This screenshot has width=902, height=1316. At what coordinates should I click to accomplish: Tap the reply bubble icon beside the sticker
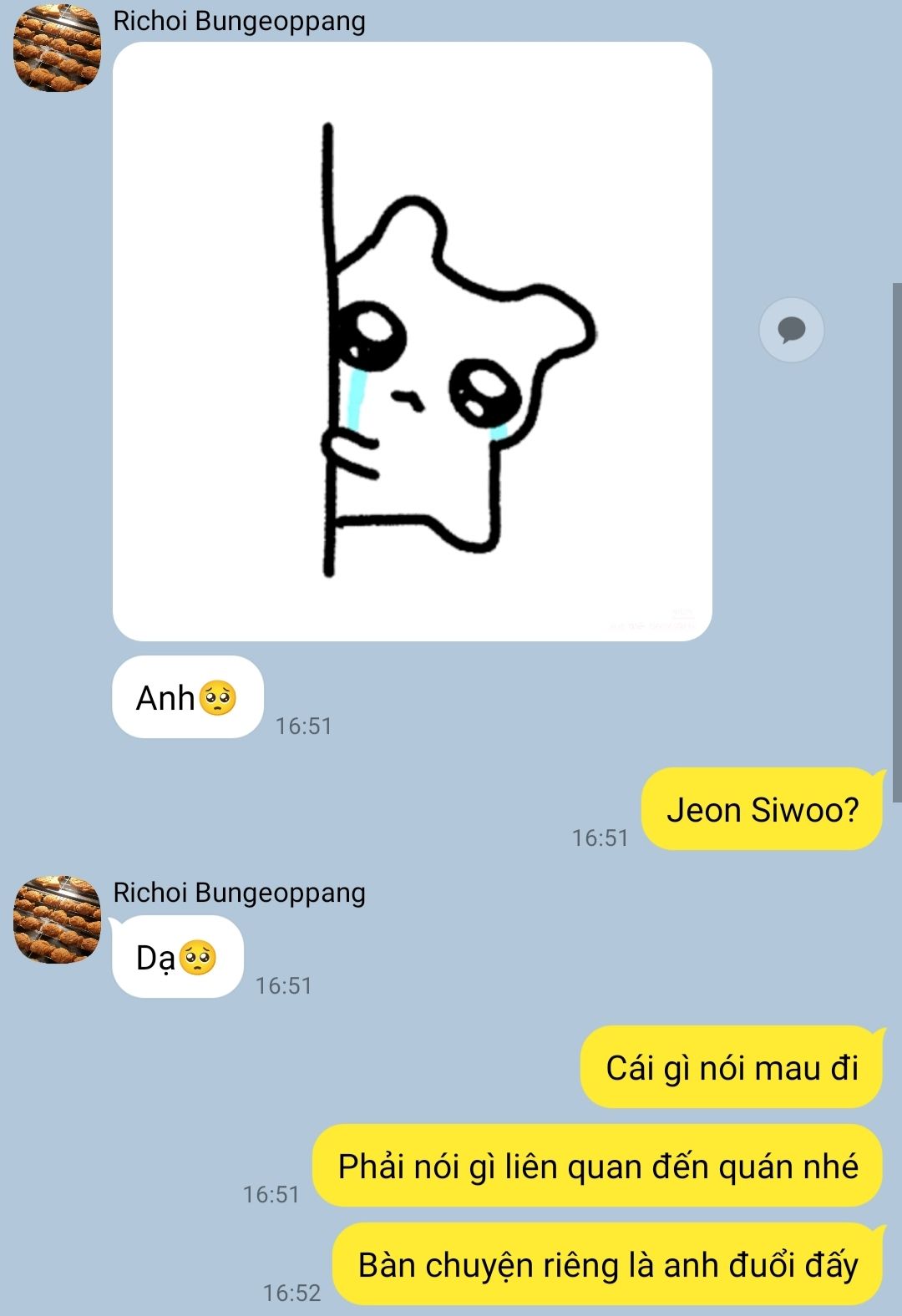791,330
